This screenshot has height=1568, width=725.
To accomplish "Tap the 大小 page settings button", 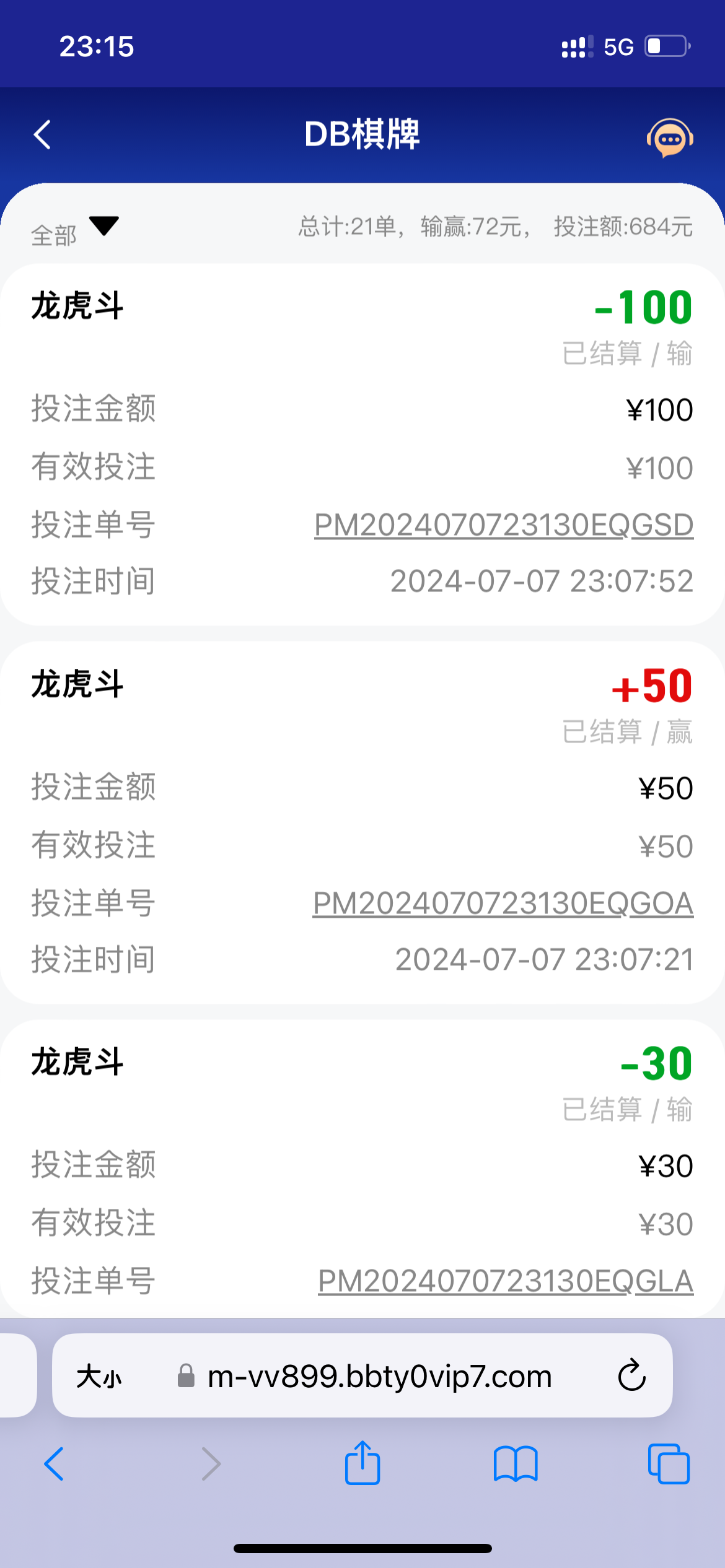I will (x=99, y=1377).
